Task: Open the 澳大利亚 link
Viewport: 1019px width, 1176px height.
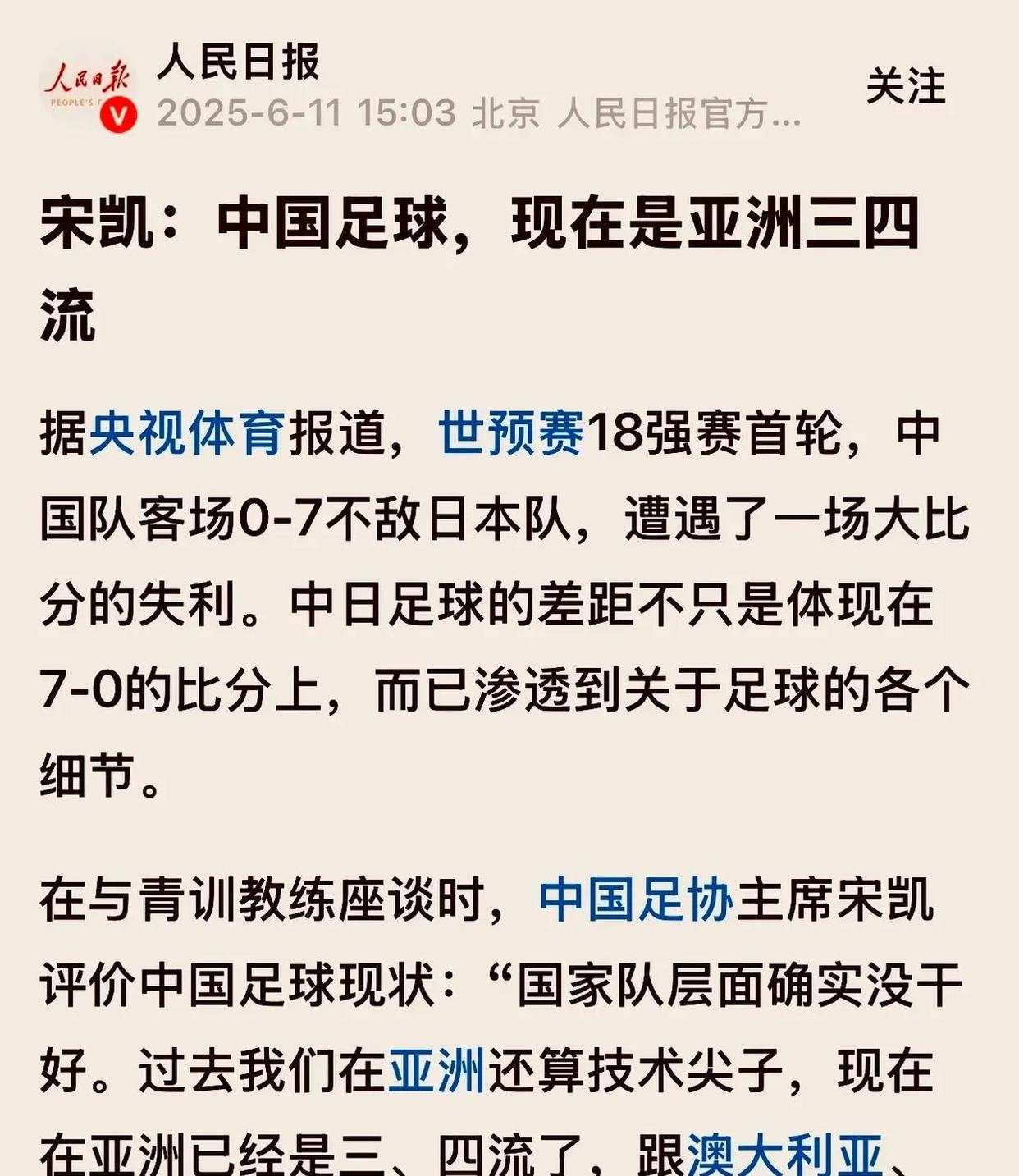Action: [x=784, y=1155]
